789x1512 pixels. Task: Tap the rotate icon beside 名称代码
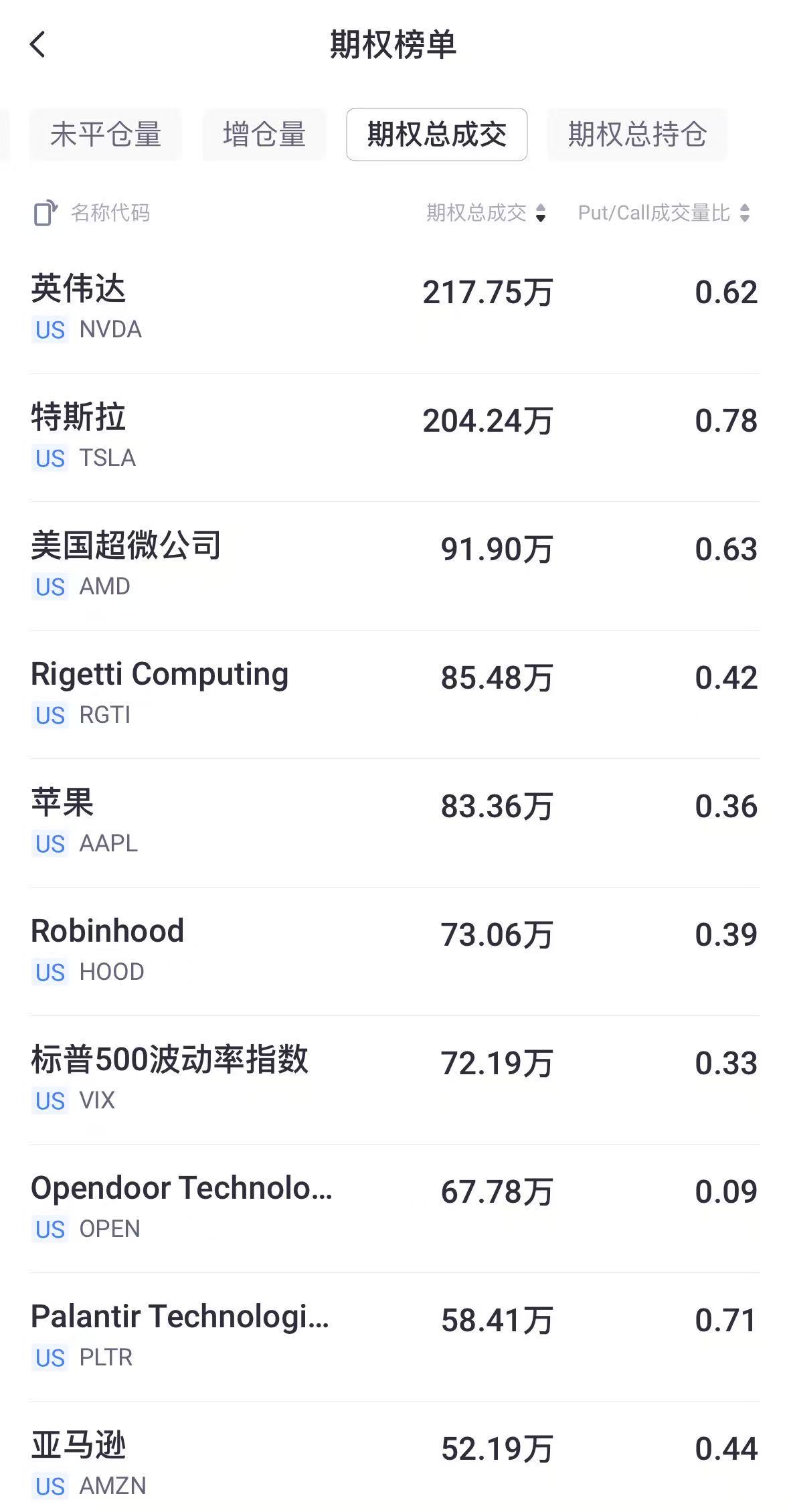point(46,214)
